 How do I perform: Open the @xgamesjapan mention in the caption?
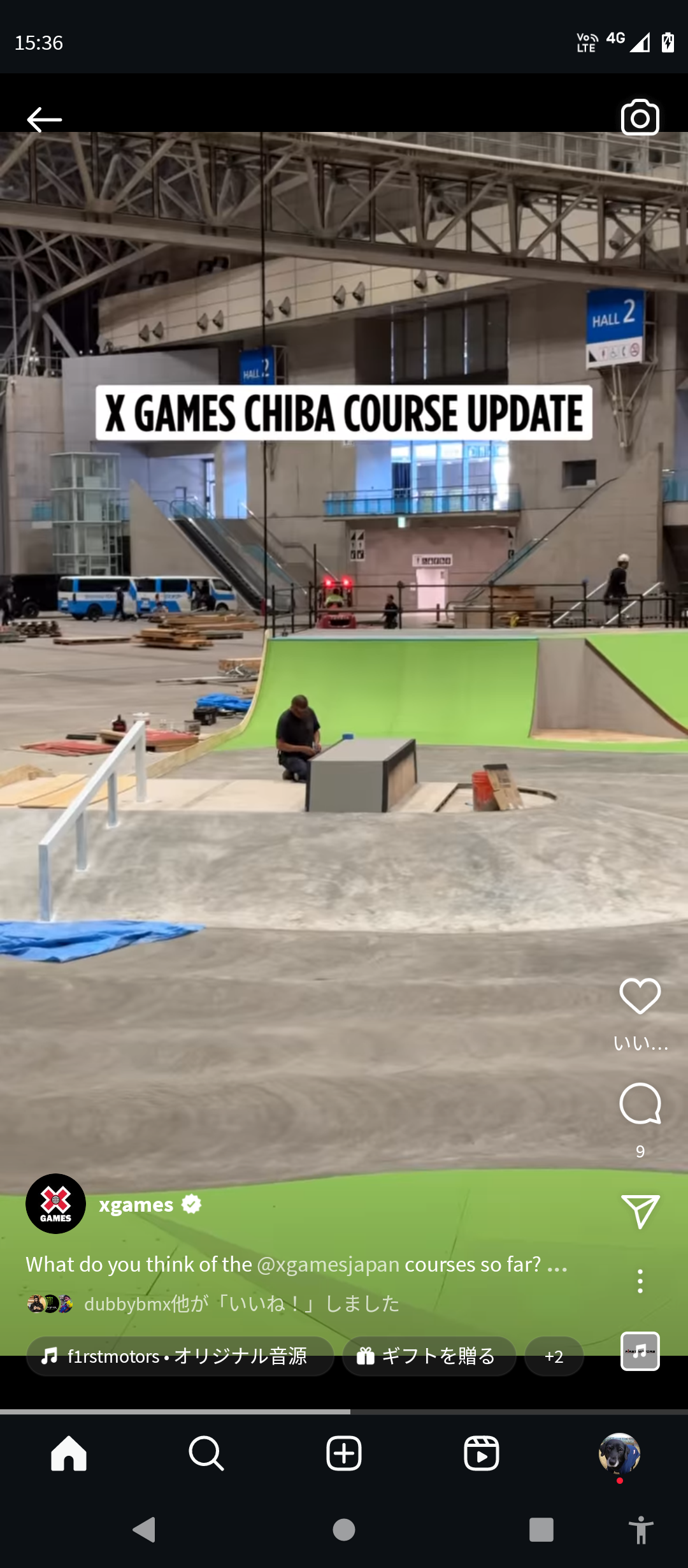tap(327, 1264)
